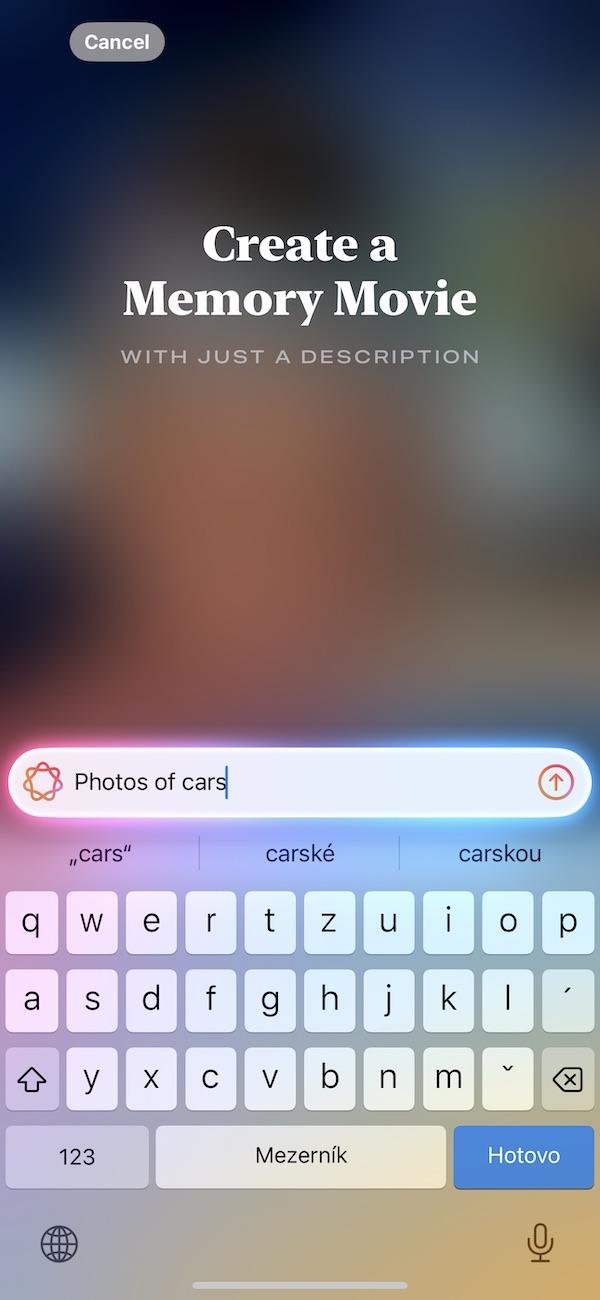Viewport: 600px width, 1300px height.
Task: Delete a character with backspace key
Action: pyautogui.click(x=567, y=1080)
